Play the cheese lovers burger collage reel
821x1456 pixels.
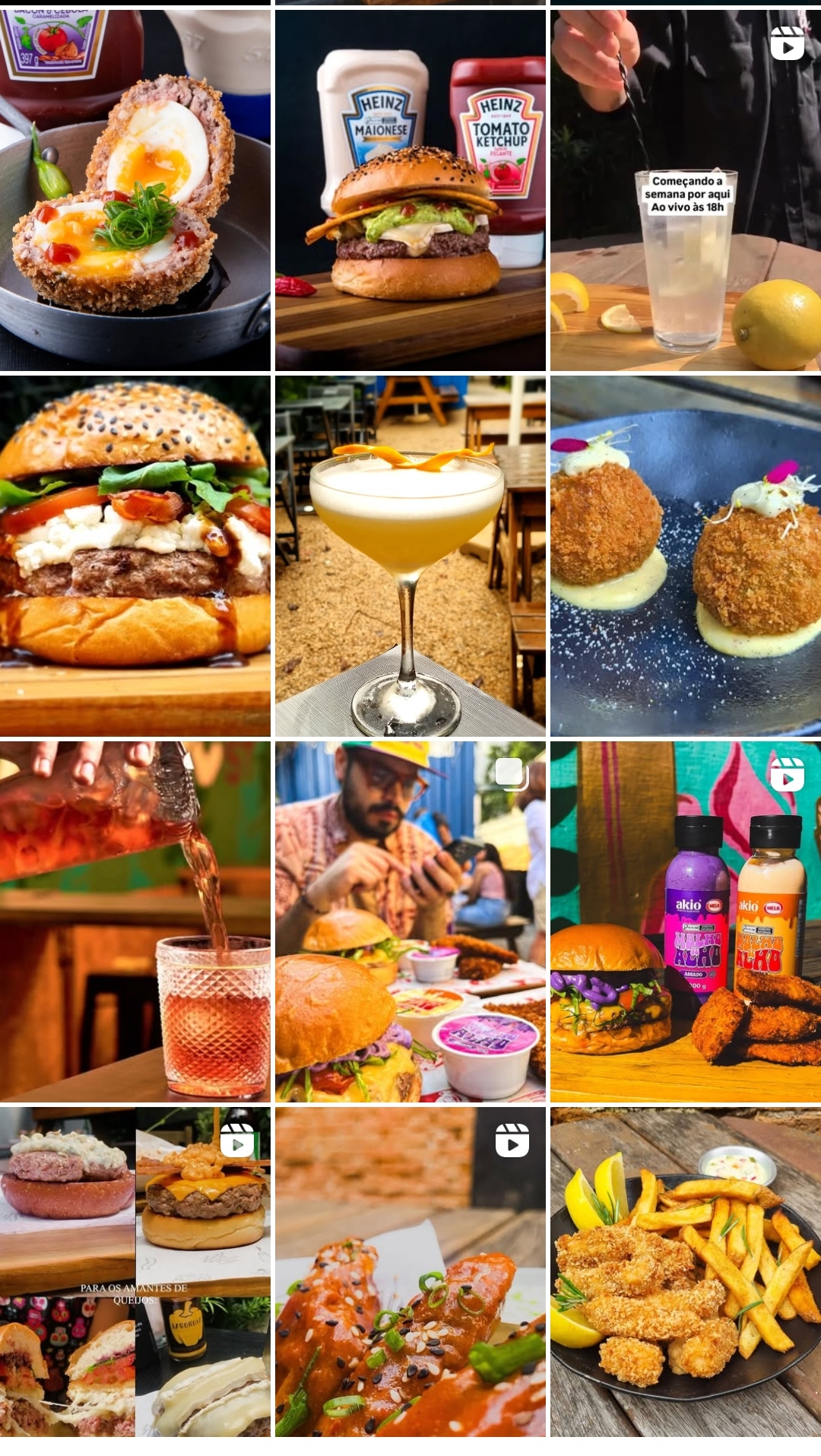click(135, 1272)
